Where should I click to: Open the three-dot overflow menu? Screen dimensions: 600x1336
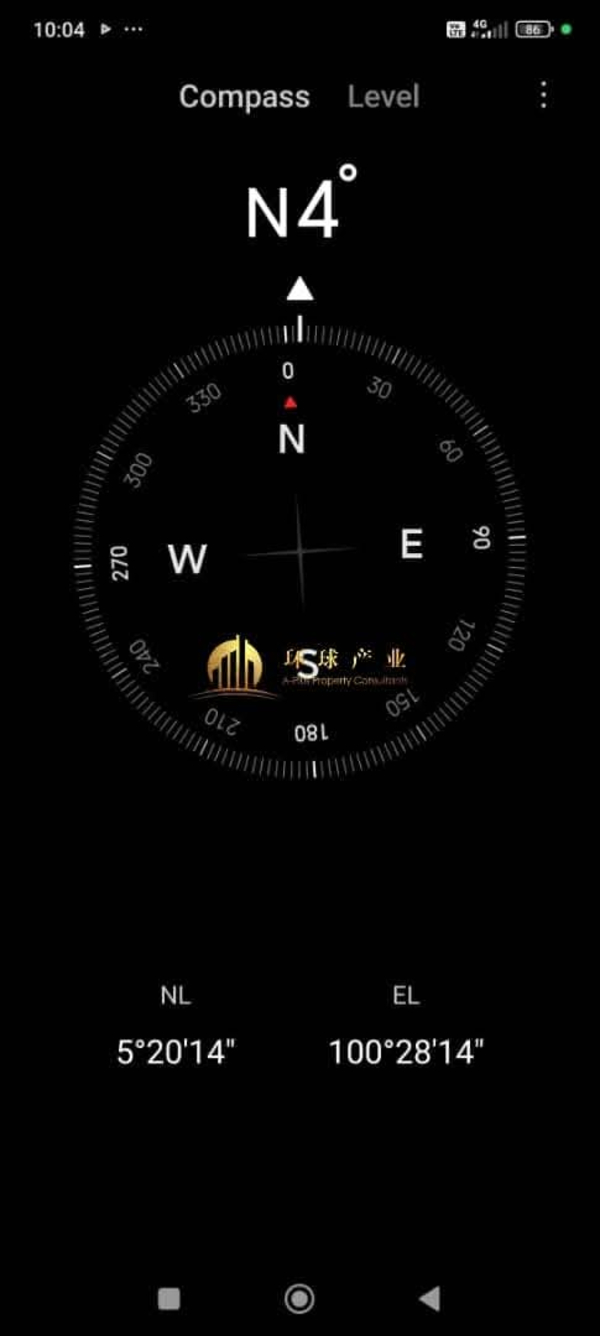[543, 96]
